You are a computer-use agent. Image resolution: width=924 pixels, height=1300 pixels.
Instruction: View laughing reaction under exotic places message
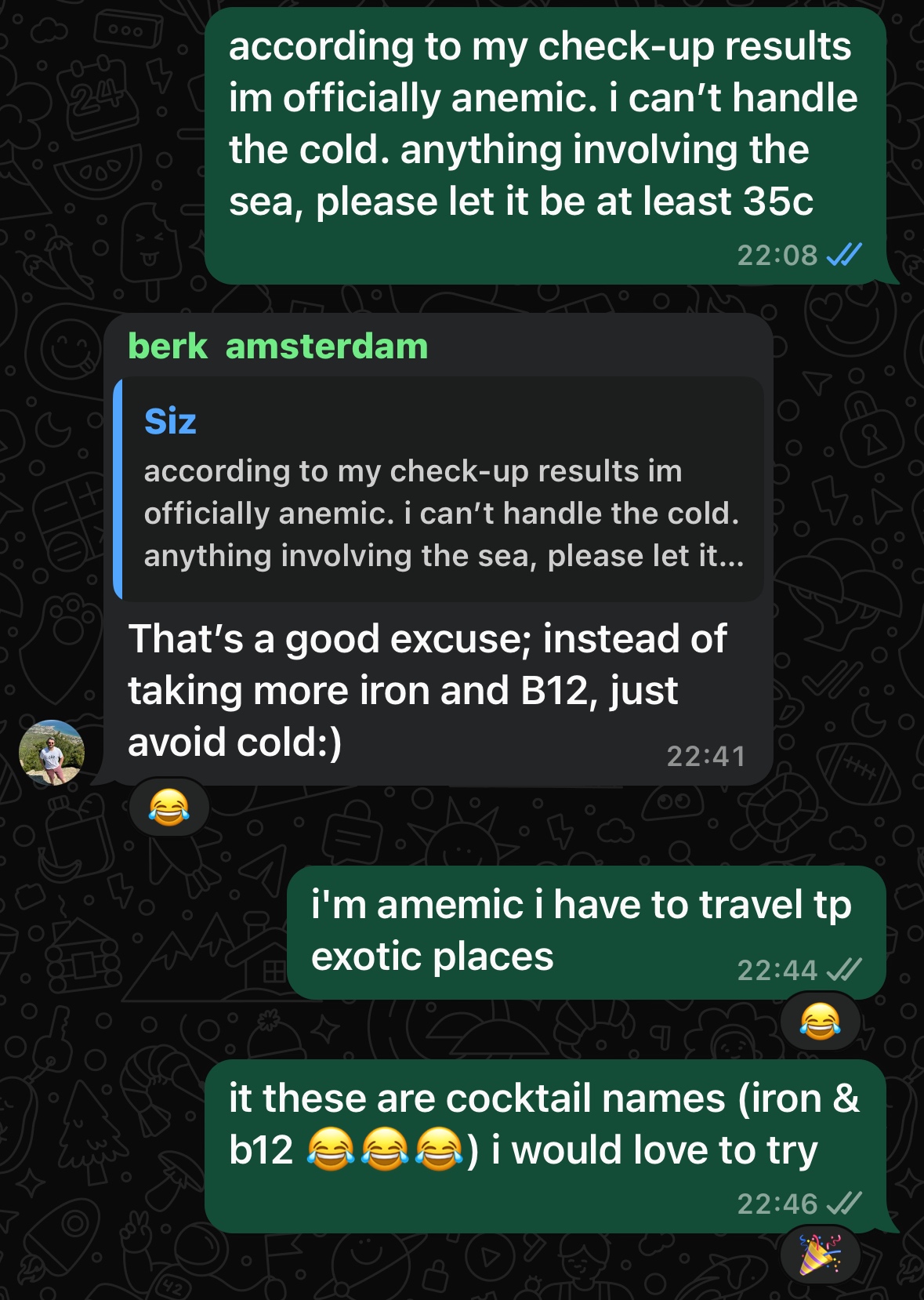tap(820, 1022)
